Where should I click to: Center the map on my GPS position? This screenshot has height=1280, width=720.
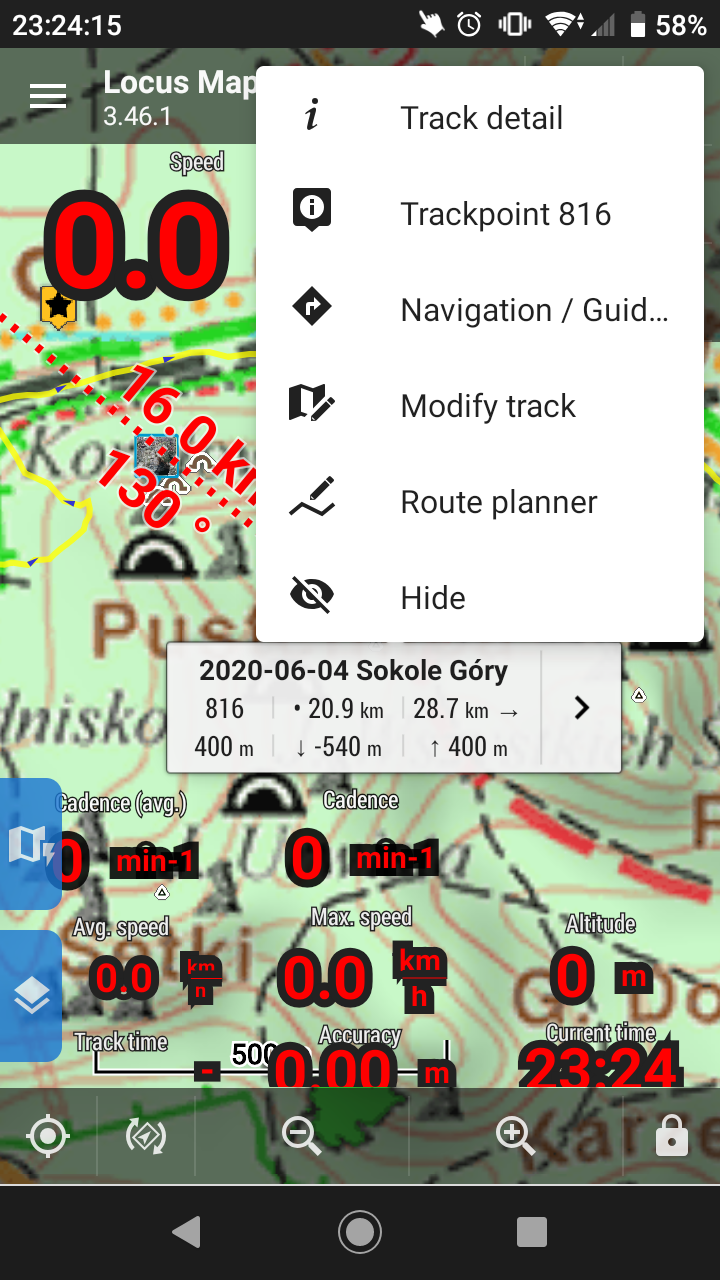pos(48,1137)
